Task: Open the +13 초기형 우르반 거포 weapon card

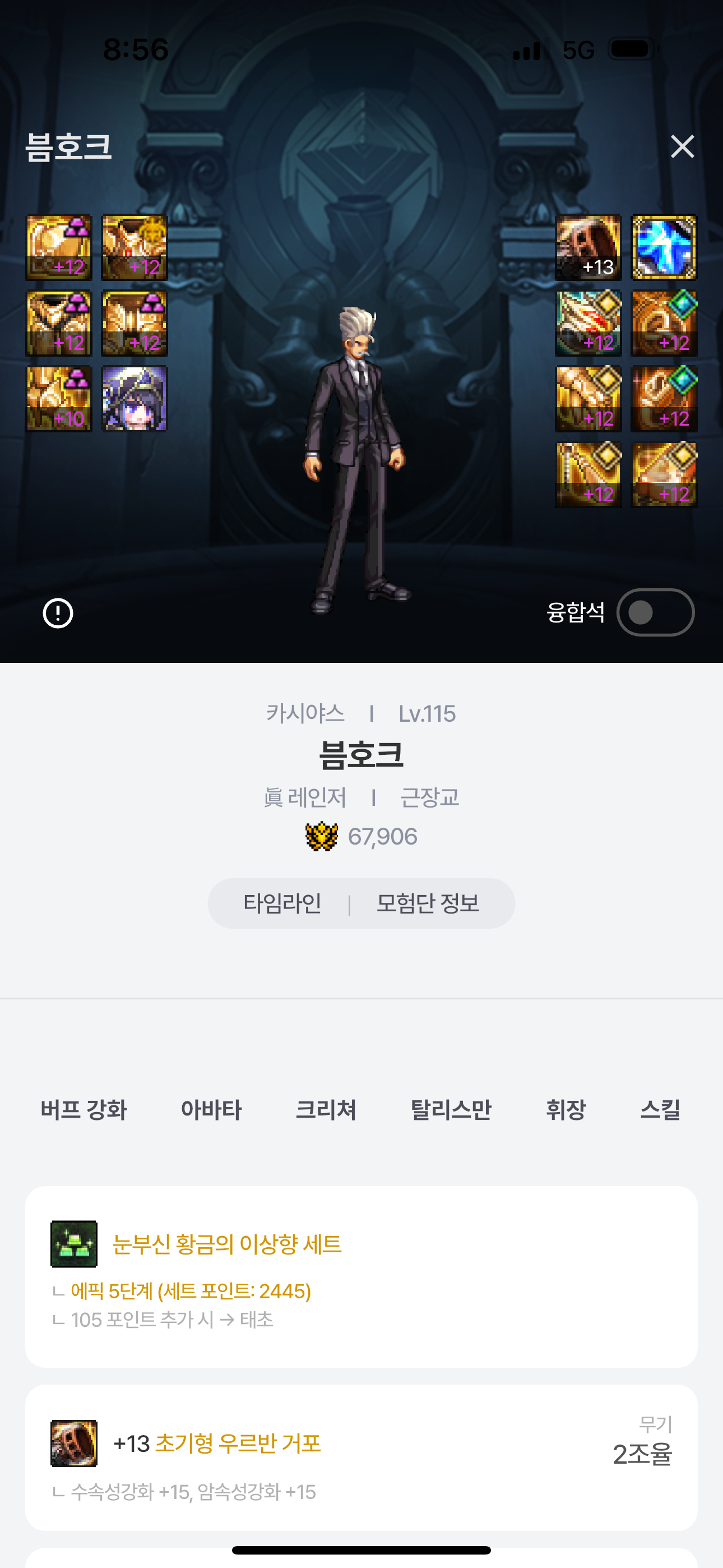Action: click(361, 1457)
